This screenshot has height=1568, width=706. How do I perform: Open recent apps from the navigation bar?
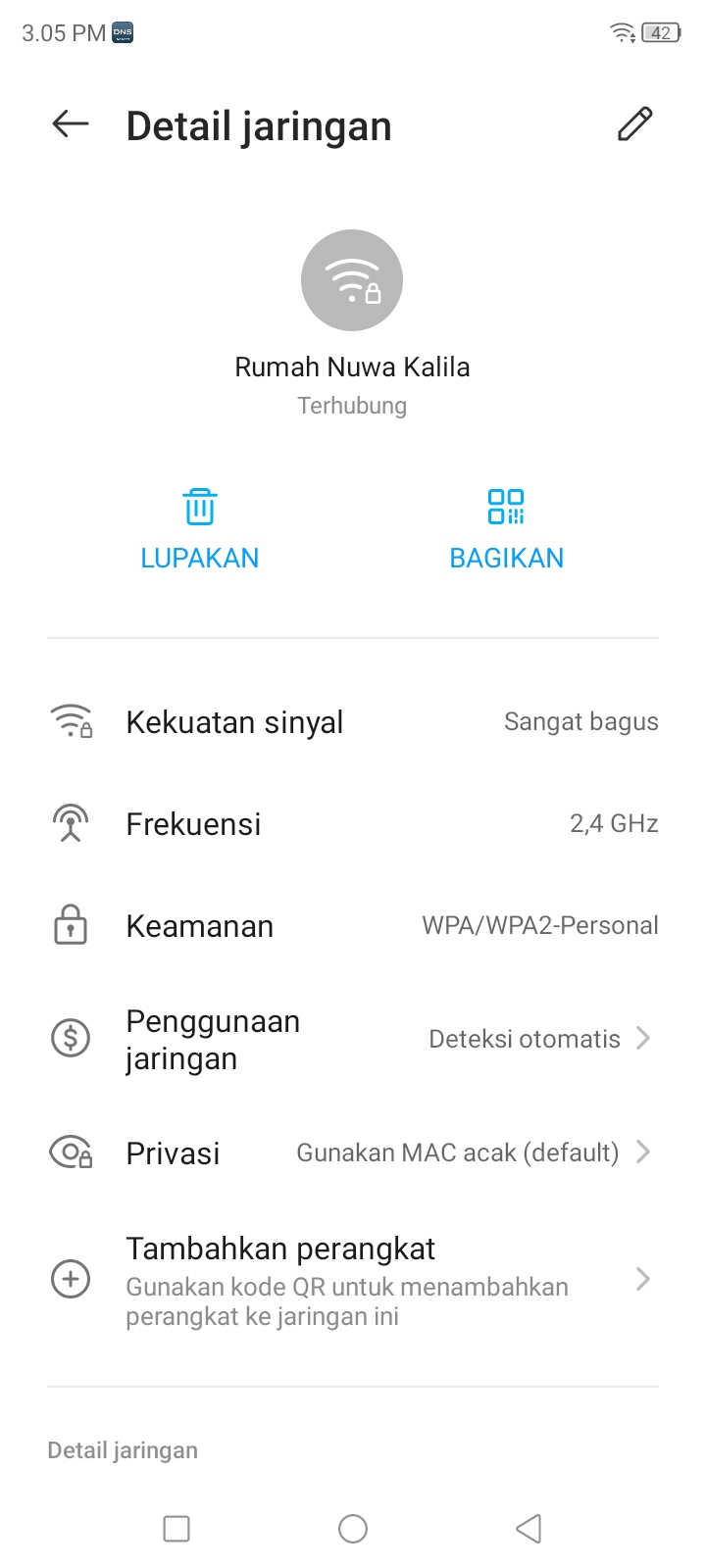pos(176,1529)
